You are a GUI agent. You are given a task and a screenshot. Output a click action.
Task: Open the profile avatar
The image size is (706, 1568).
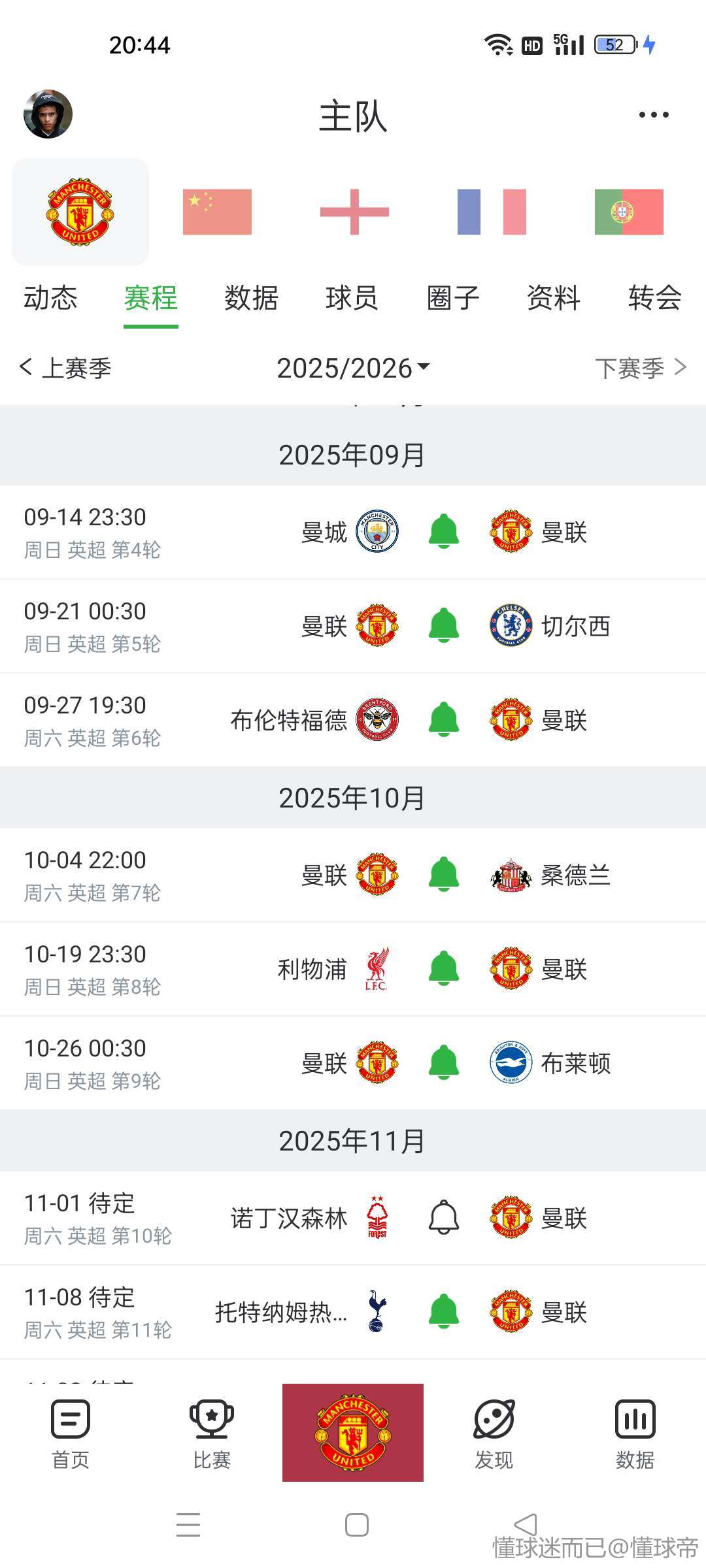(48, 114)
